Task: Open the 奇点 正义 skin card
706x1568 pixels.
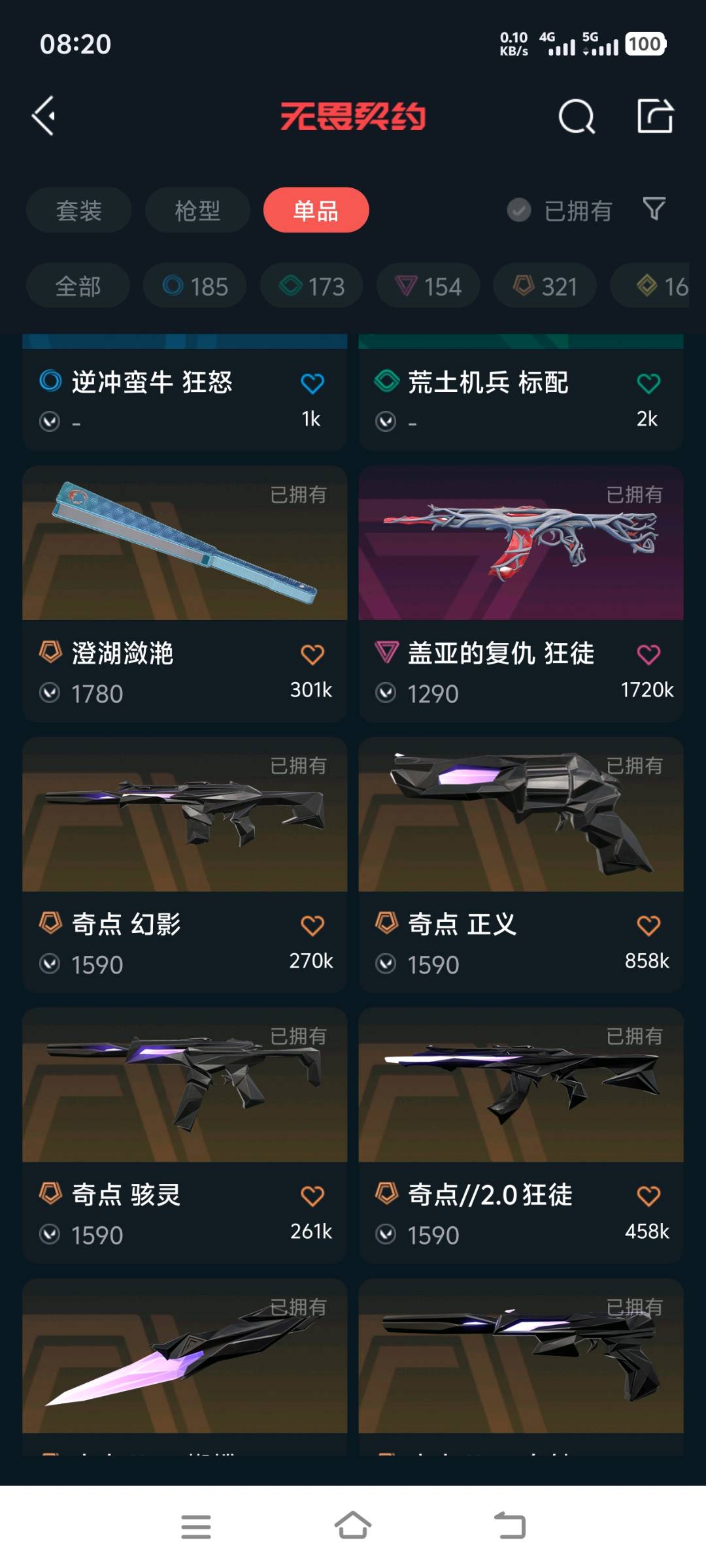Action: pyautogui.click(x=521, y=864)
